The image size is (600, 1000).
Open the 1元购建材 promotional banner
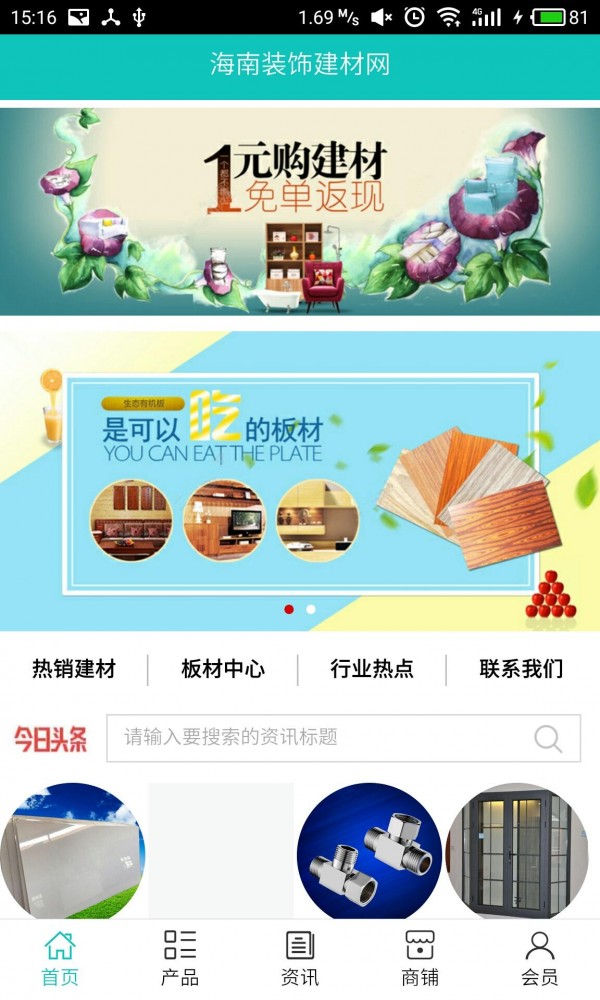click(300, 210)
